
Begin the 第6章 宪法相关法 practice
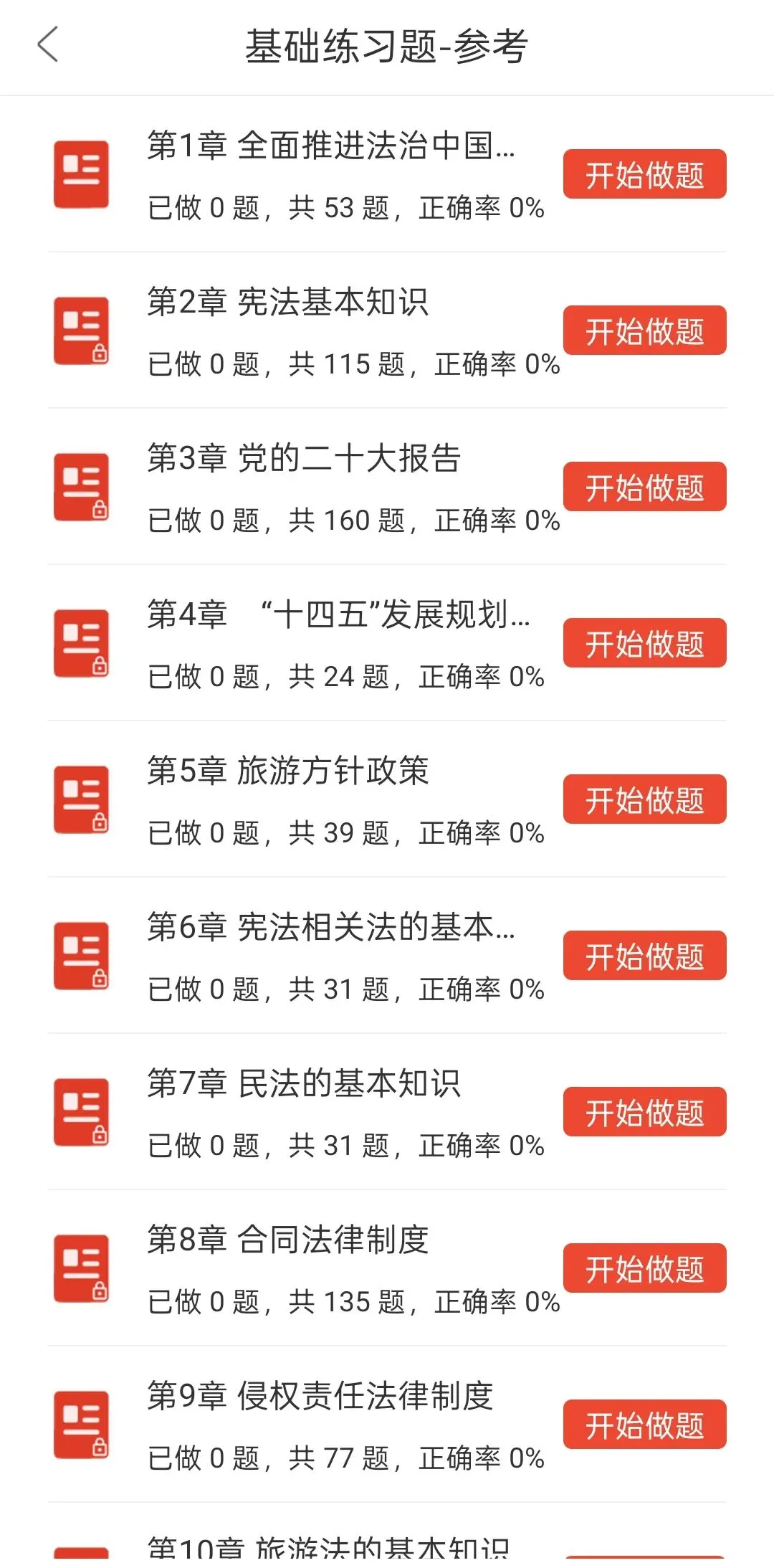(644, 956)
